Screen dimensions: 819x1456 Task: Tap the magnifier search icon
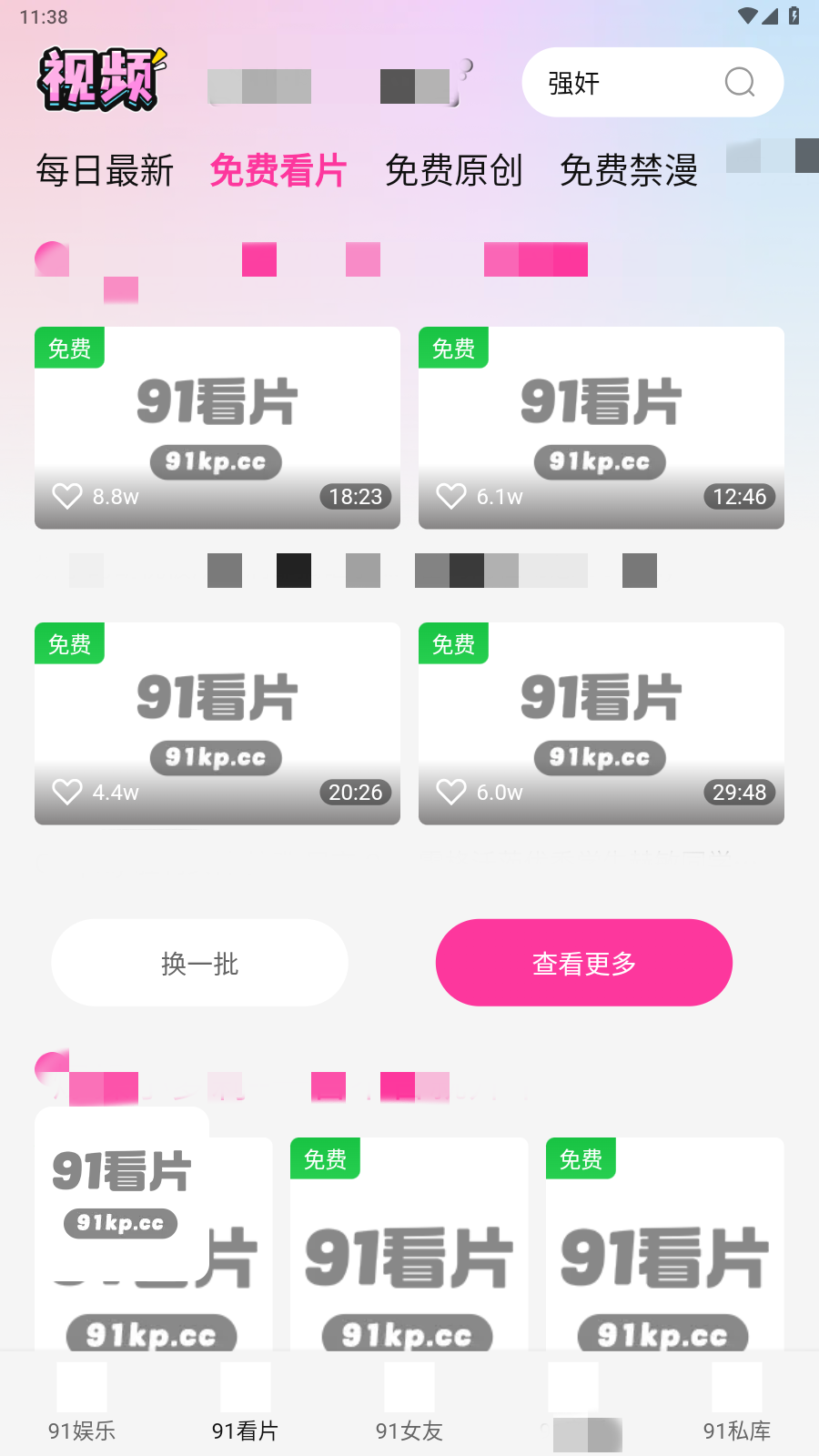[739, 83]
